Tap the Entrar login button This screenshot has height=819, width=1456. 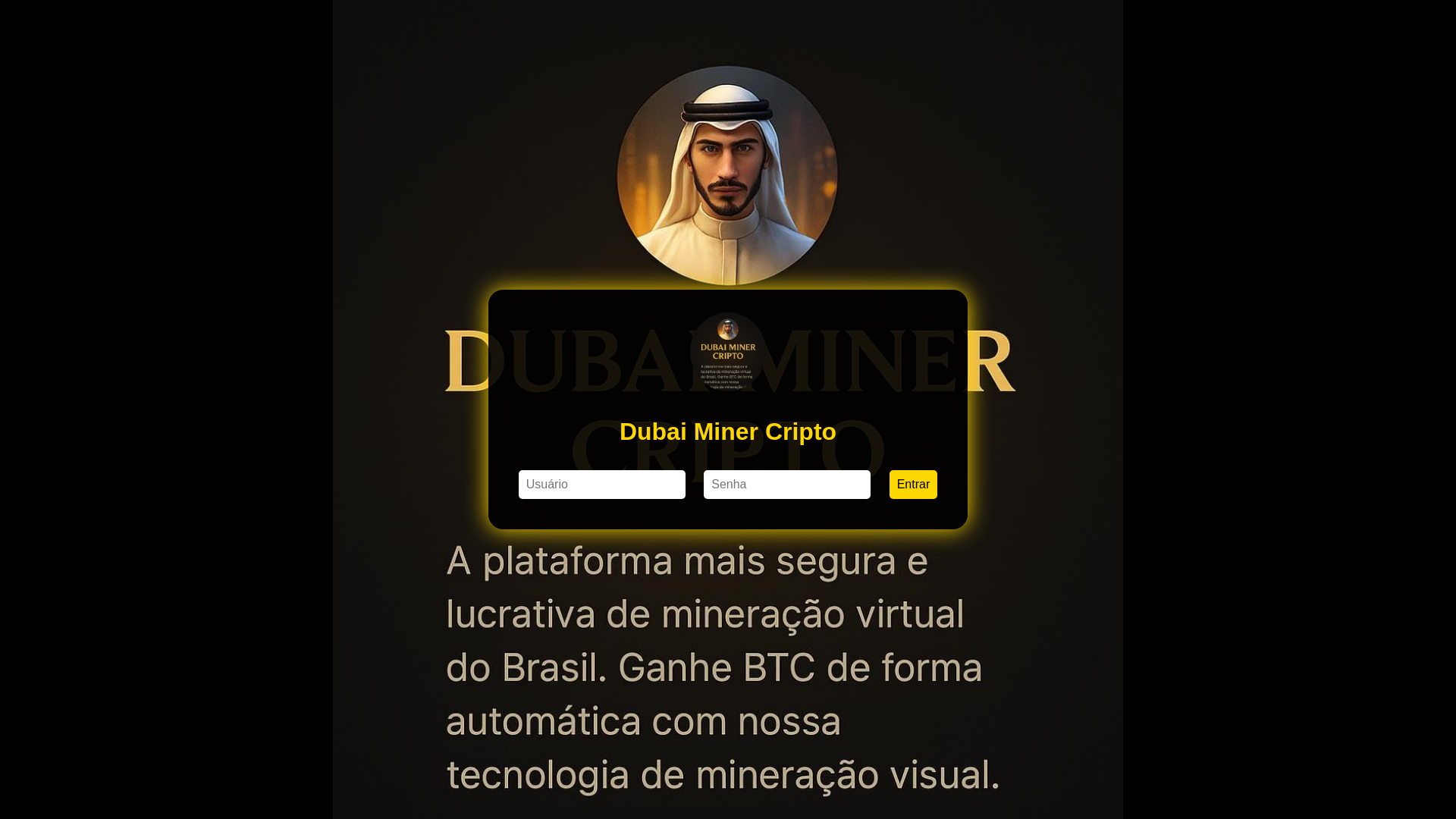913,485
